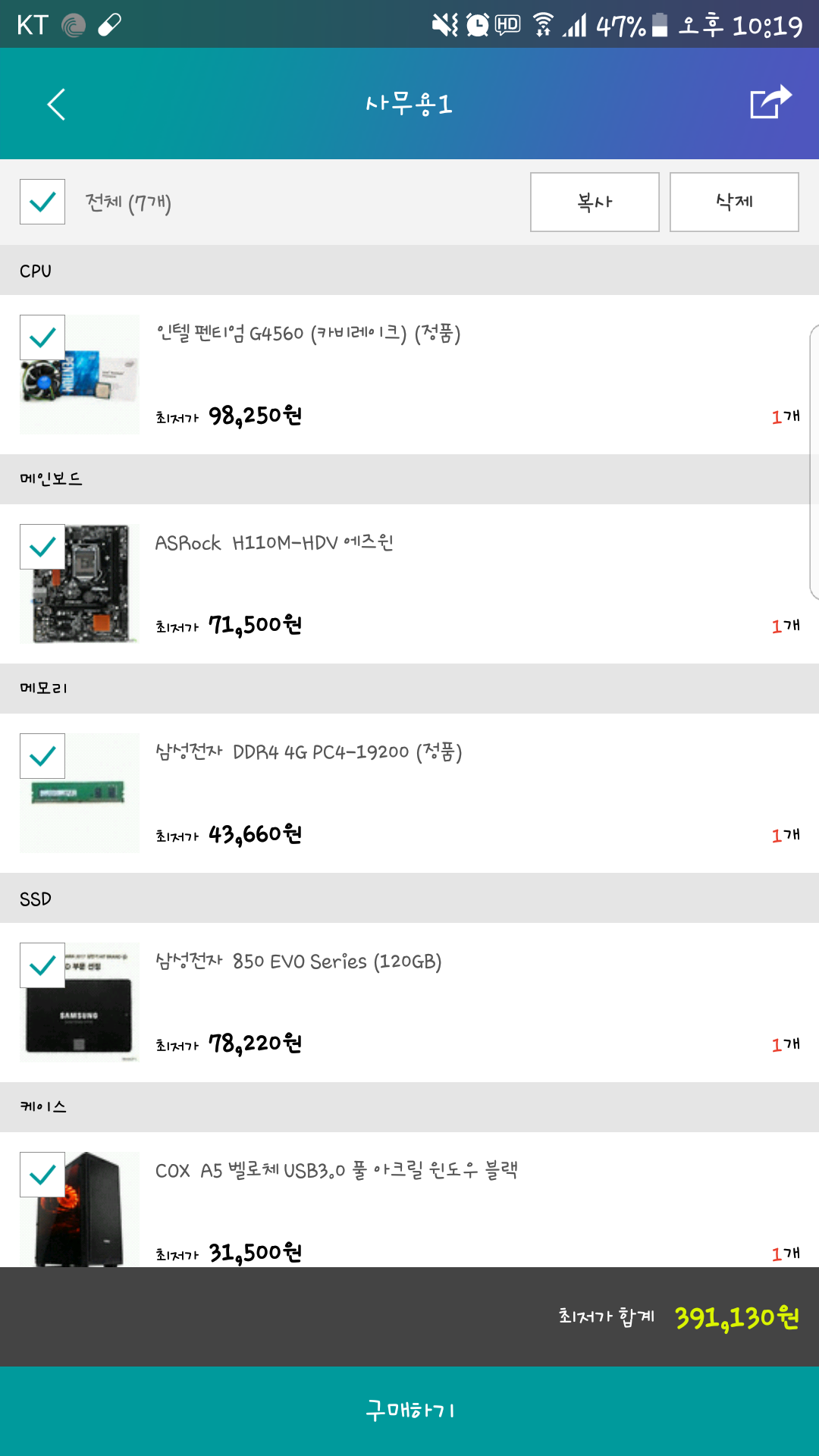Uncheck the 인텔 펜티엄 G4560 item
The width and height of the screenshot is (819, 1456).
click(x=42, y=337)
